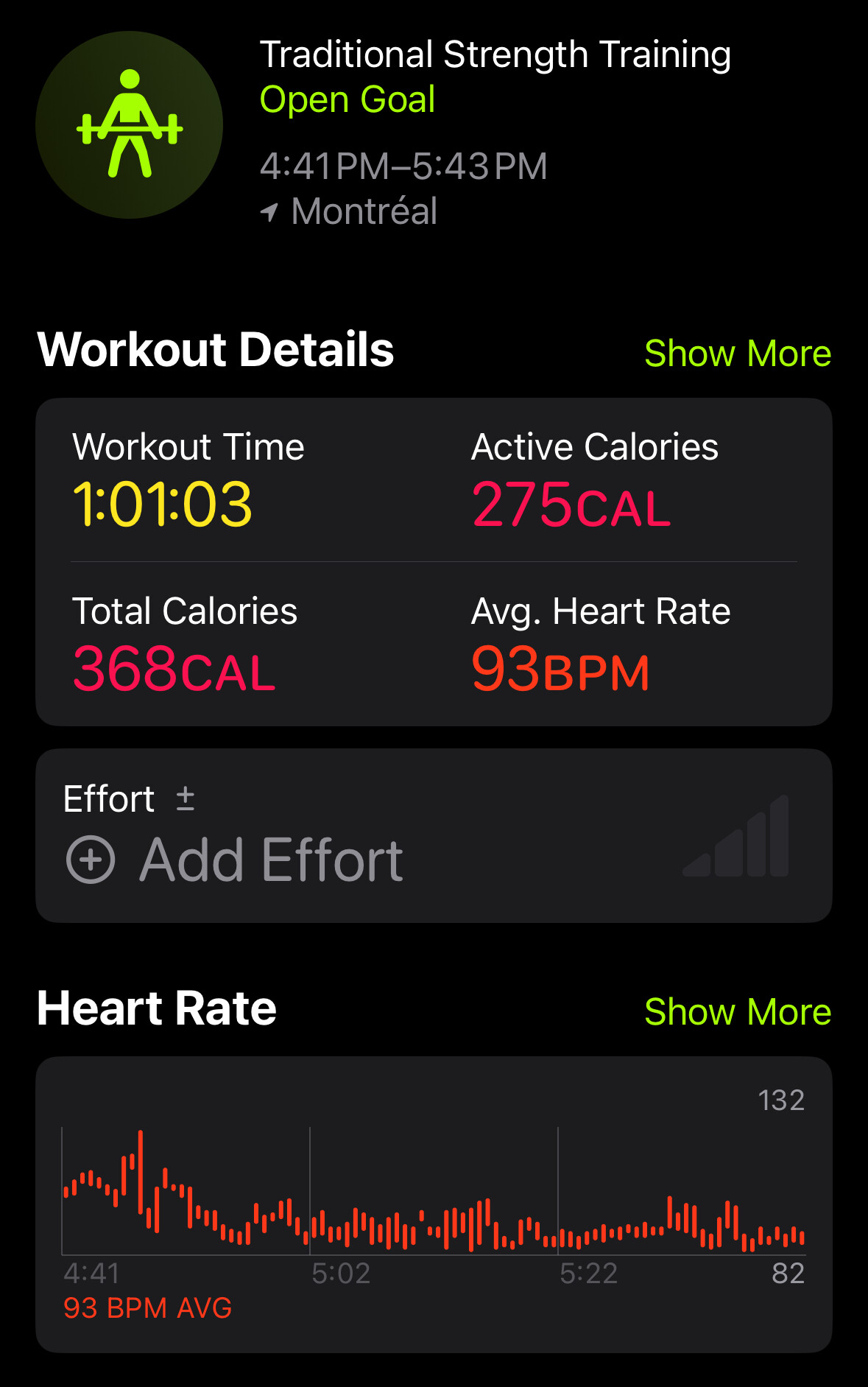Open the Workout Details stats card

coord(434,562)
